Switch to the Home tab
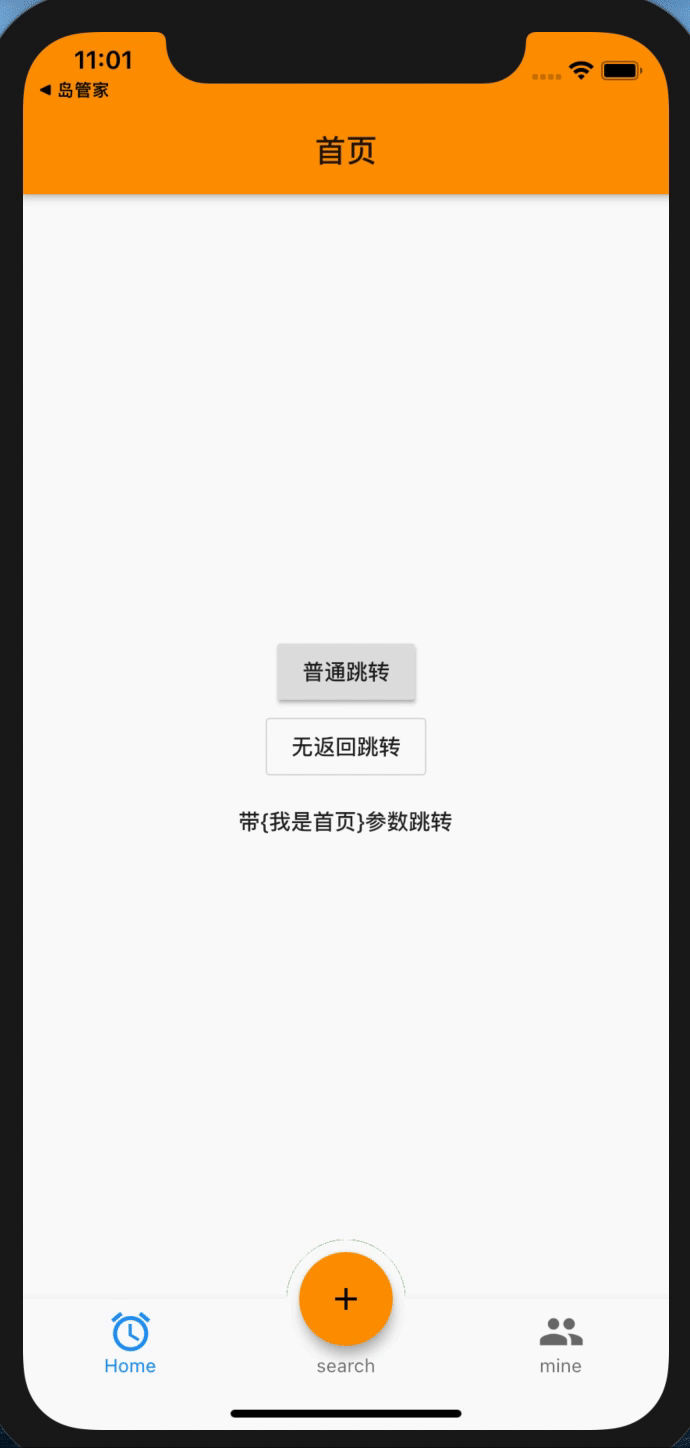This screenshot has height=1448, width=690. (130, 1344)
